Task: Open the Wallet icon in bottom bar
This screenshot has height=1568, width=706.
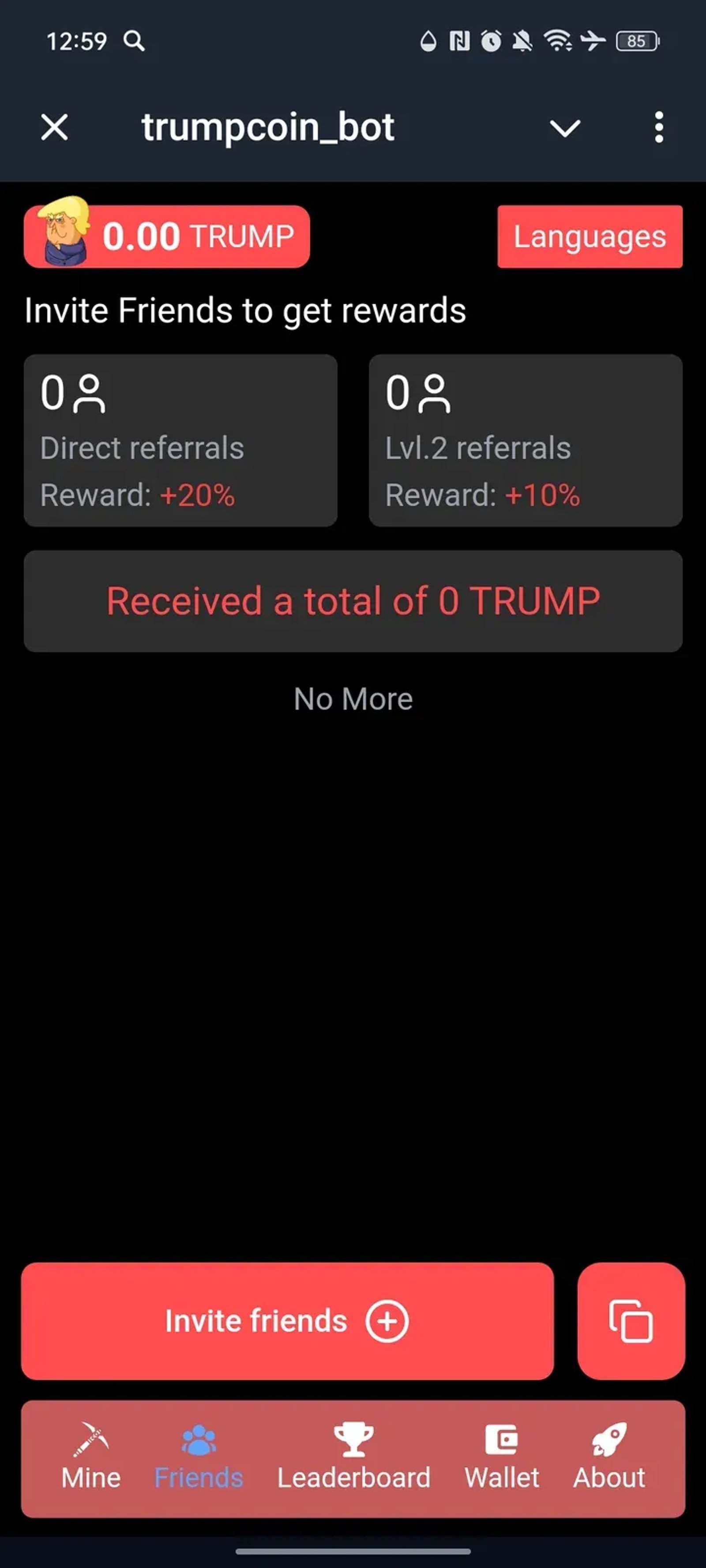Action: click(x=502, y=1439)
